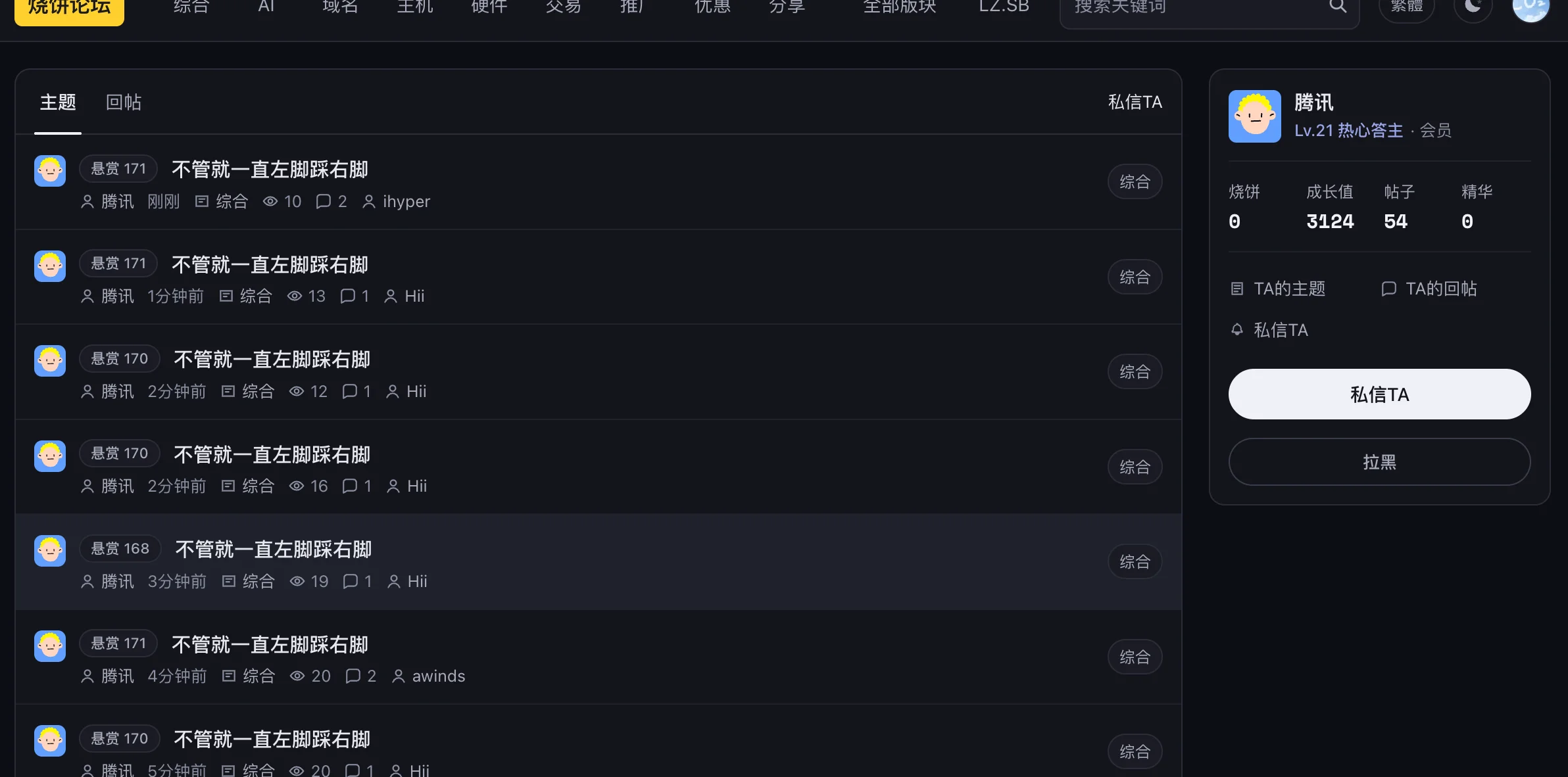The height and width of the screenshot is (777, 1568).
Task: Switch to the 回帖 tab
Action: click(x=124, y=102)
